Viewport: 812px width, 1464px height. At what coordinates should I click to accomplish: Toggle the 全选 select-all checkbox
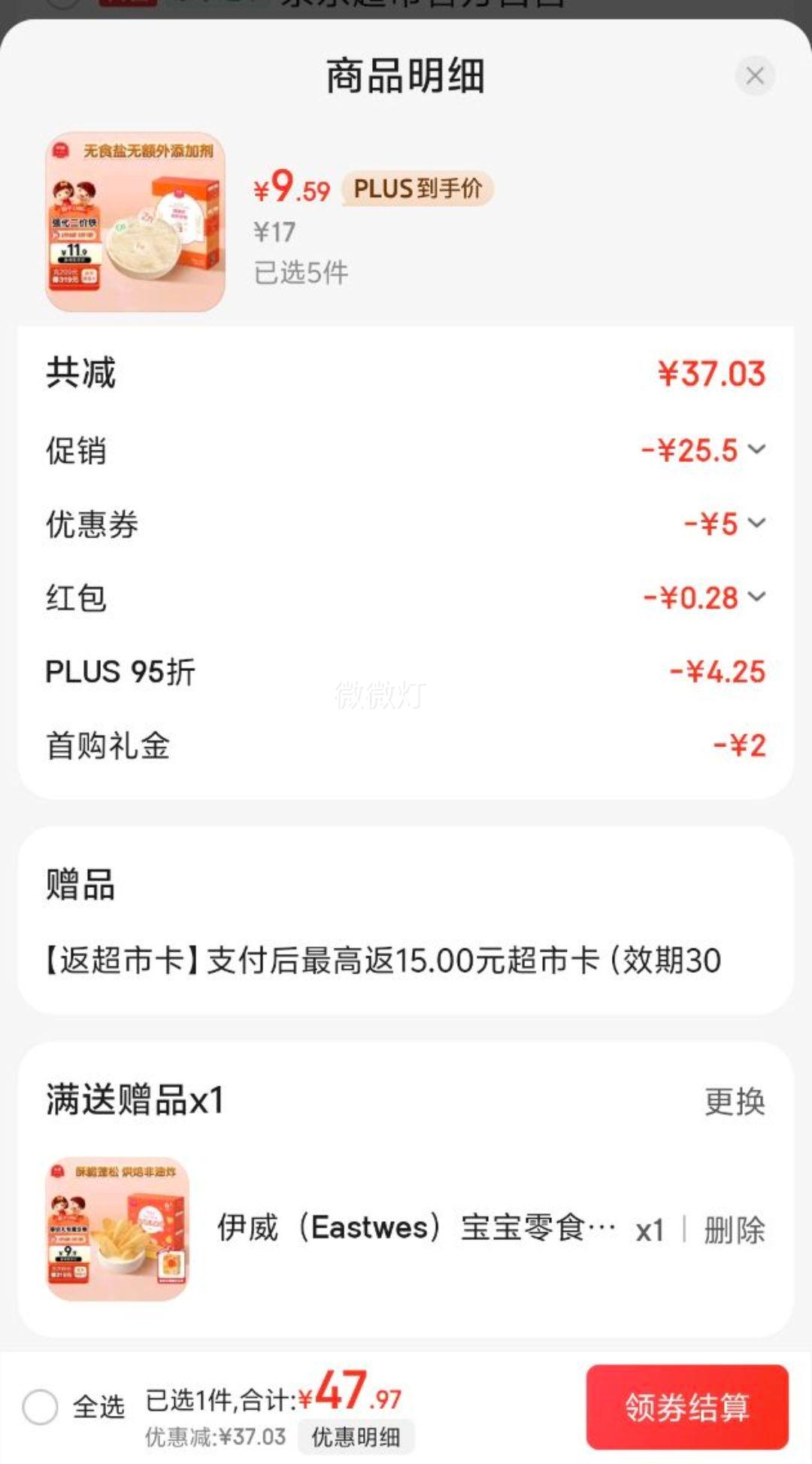click(x=41, y=1406)
